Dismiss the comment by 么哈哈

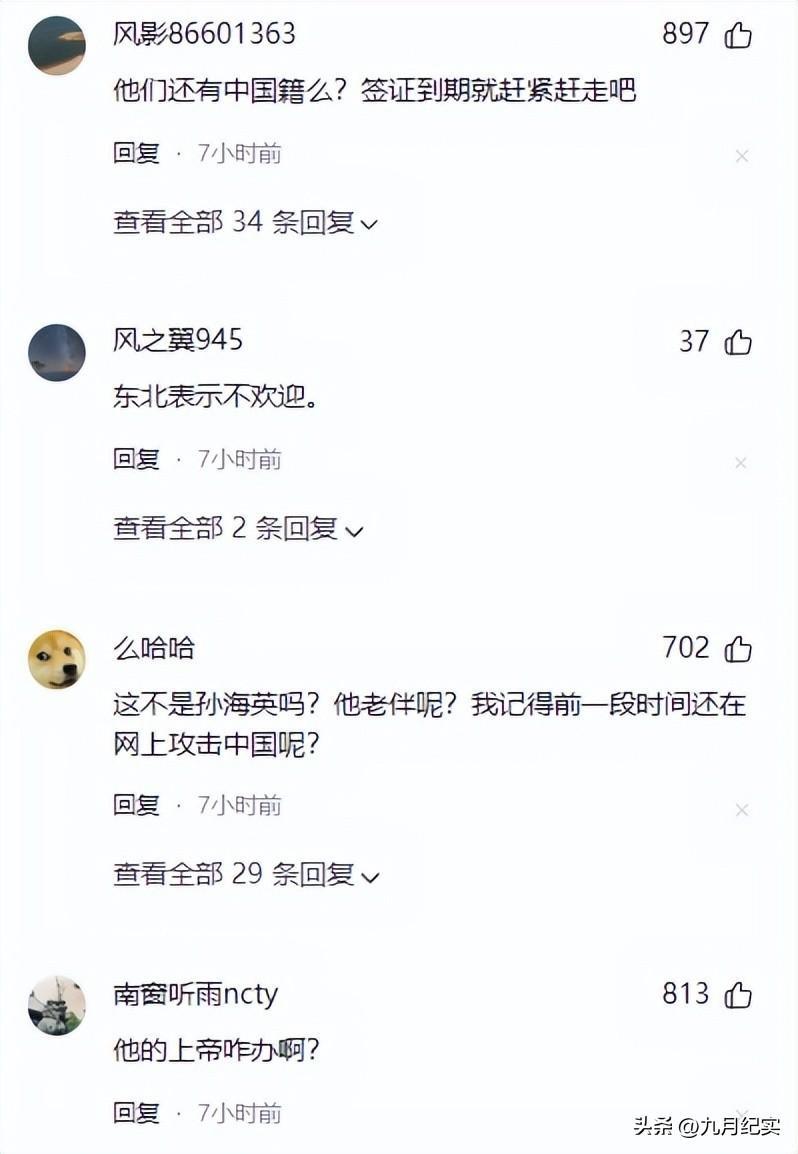[742, 810]
